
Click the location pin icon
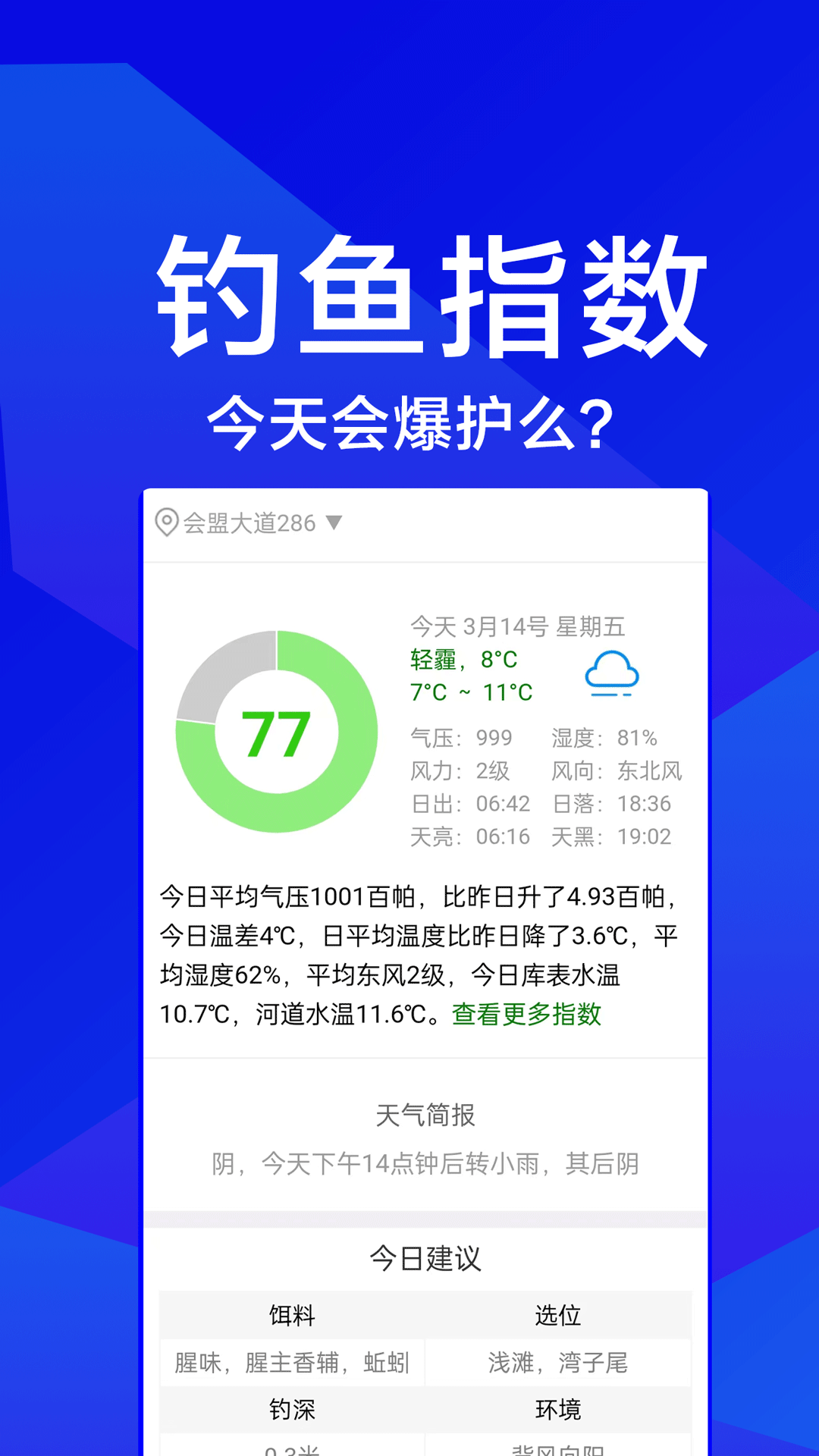tap(168, 521)
